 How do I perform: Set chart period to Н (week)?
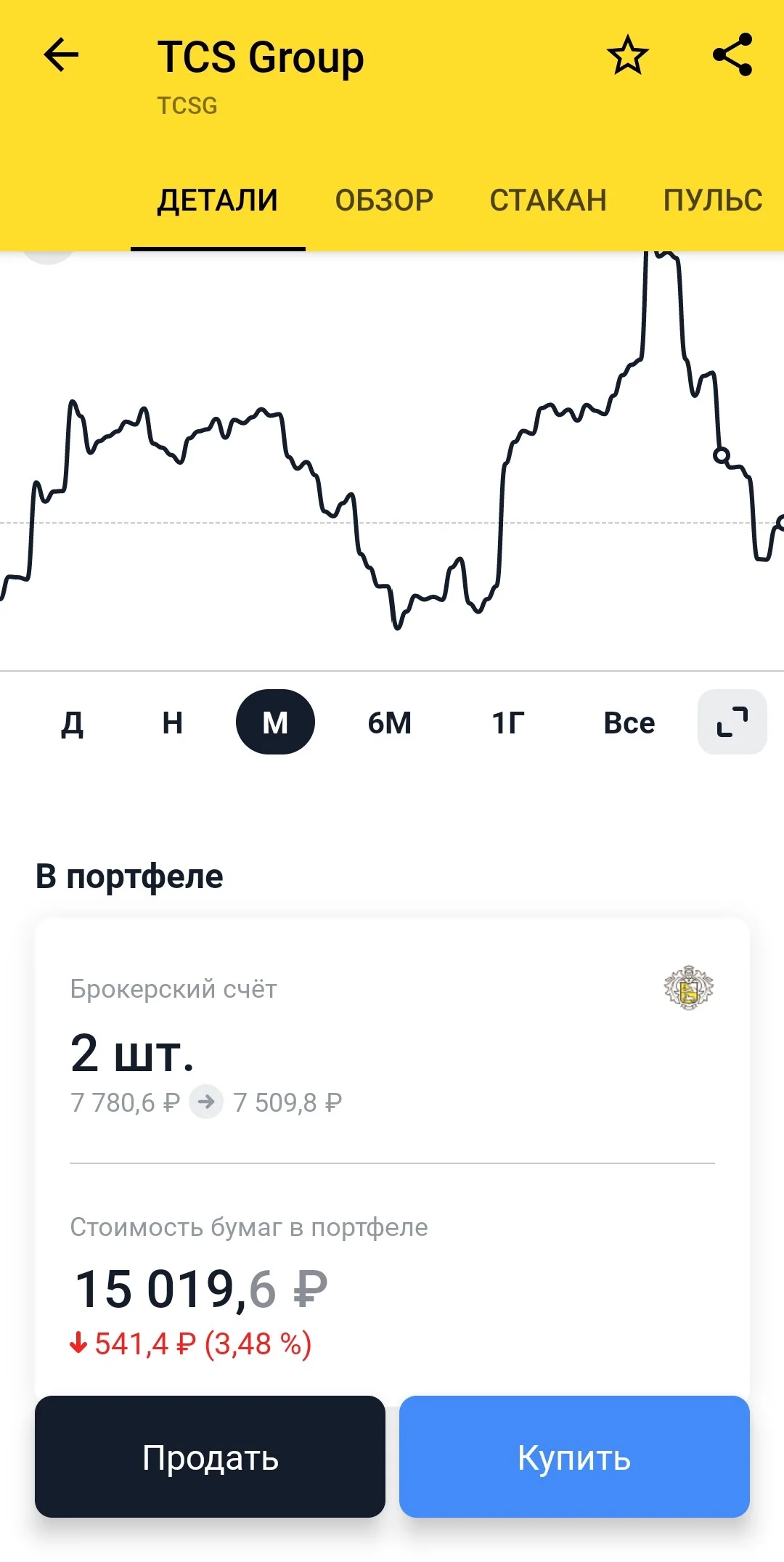[x=173, y=723]
